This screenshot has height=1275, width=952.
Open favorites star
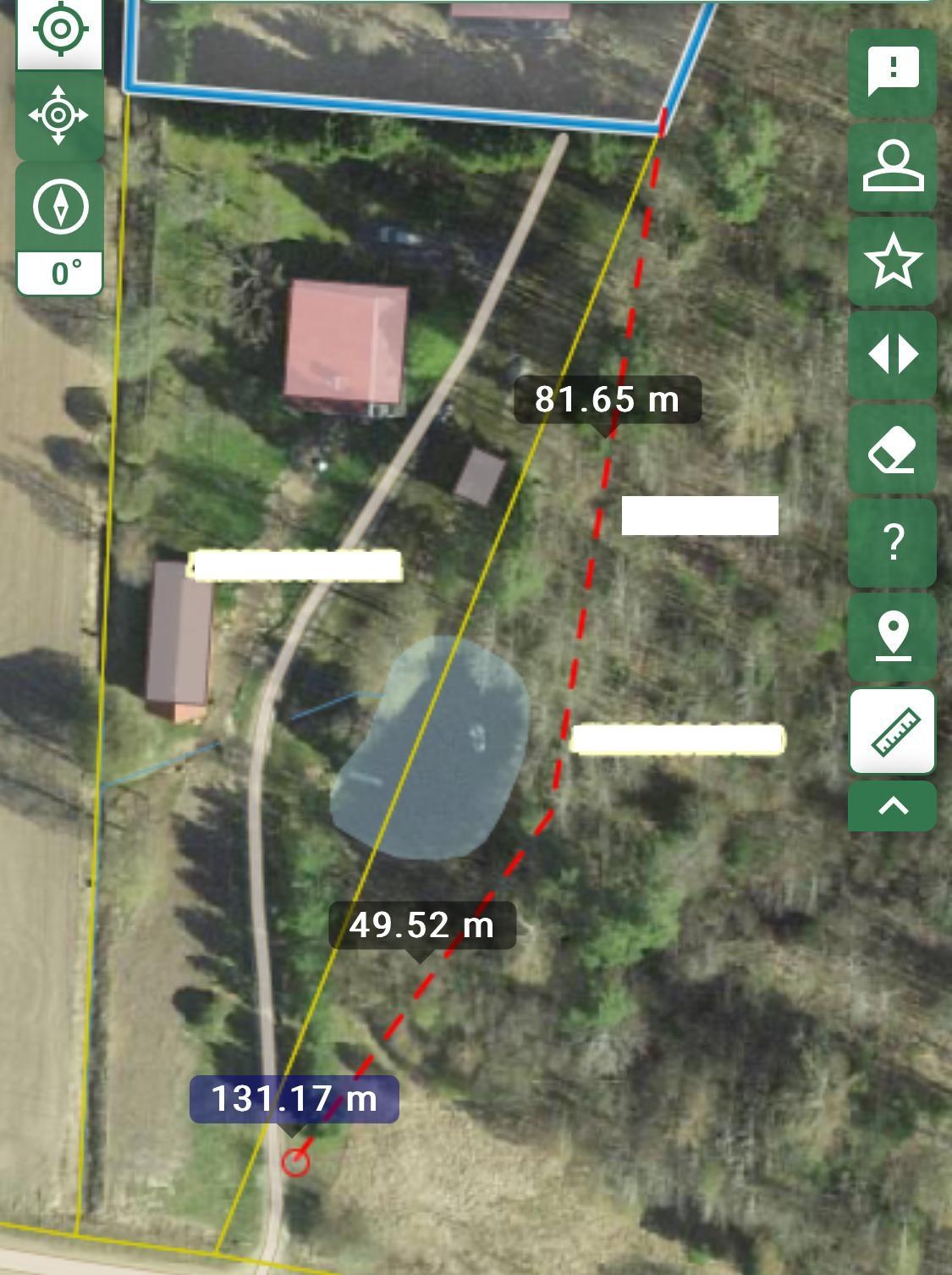tap(893, 261)
